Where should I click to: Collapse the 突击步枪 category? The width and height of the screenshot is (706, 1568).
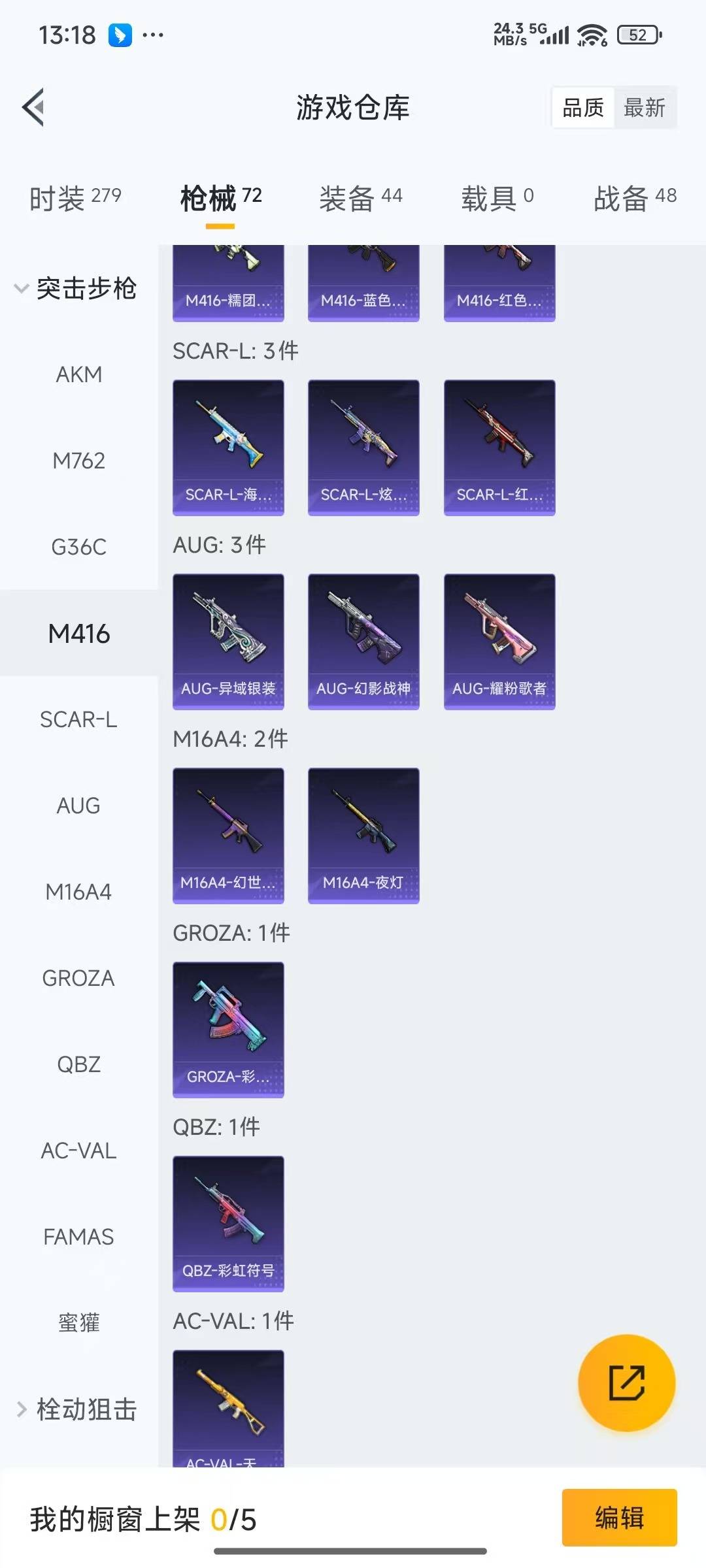tap(75, 288)
